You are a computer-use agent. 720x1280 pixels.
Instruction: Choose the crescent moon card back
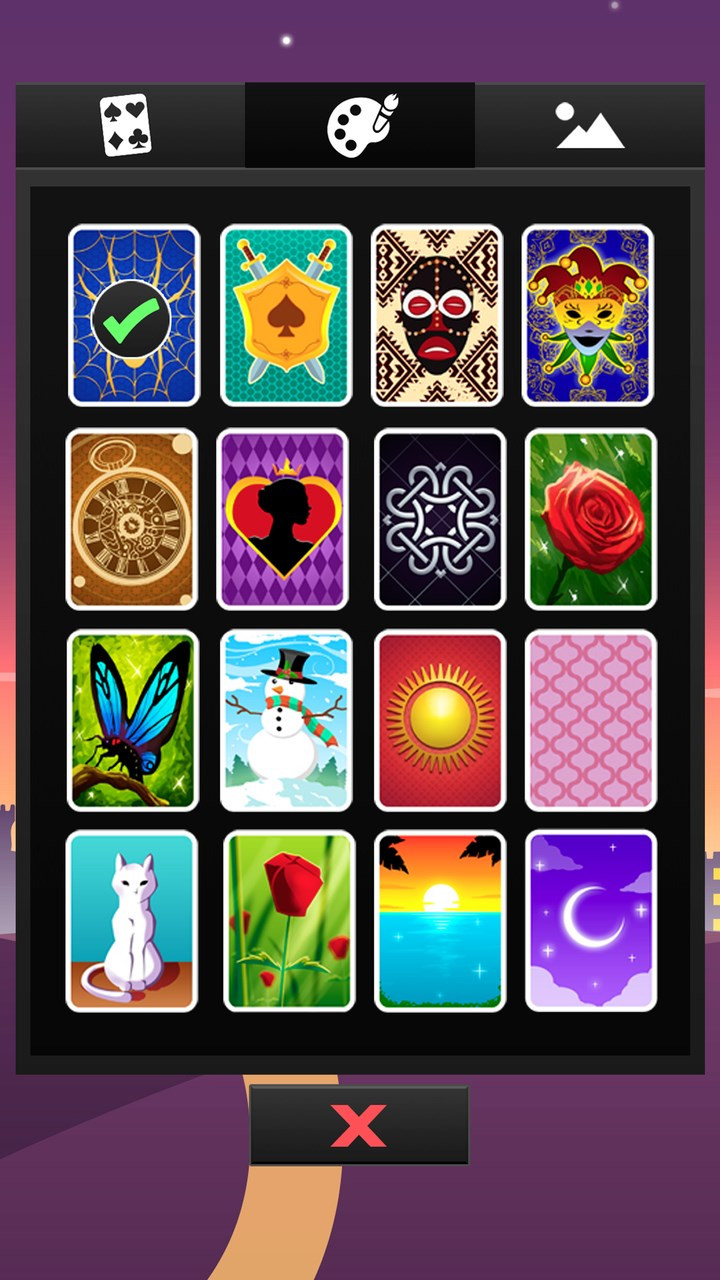coord(591,921)
